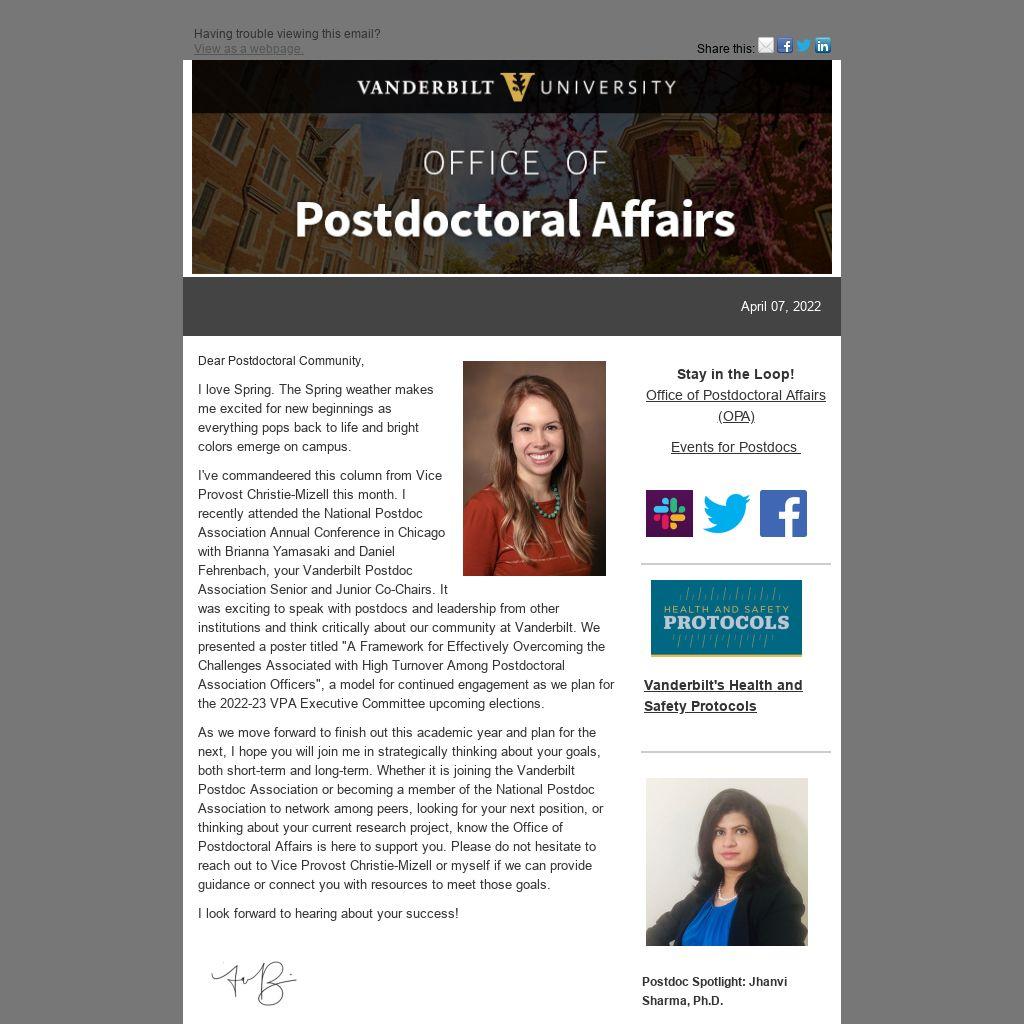
Task: Share this newsletter by email
Action: [x=766, y=45]
